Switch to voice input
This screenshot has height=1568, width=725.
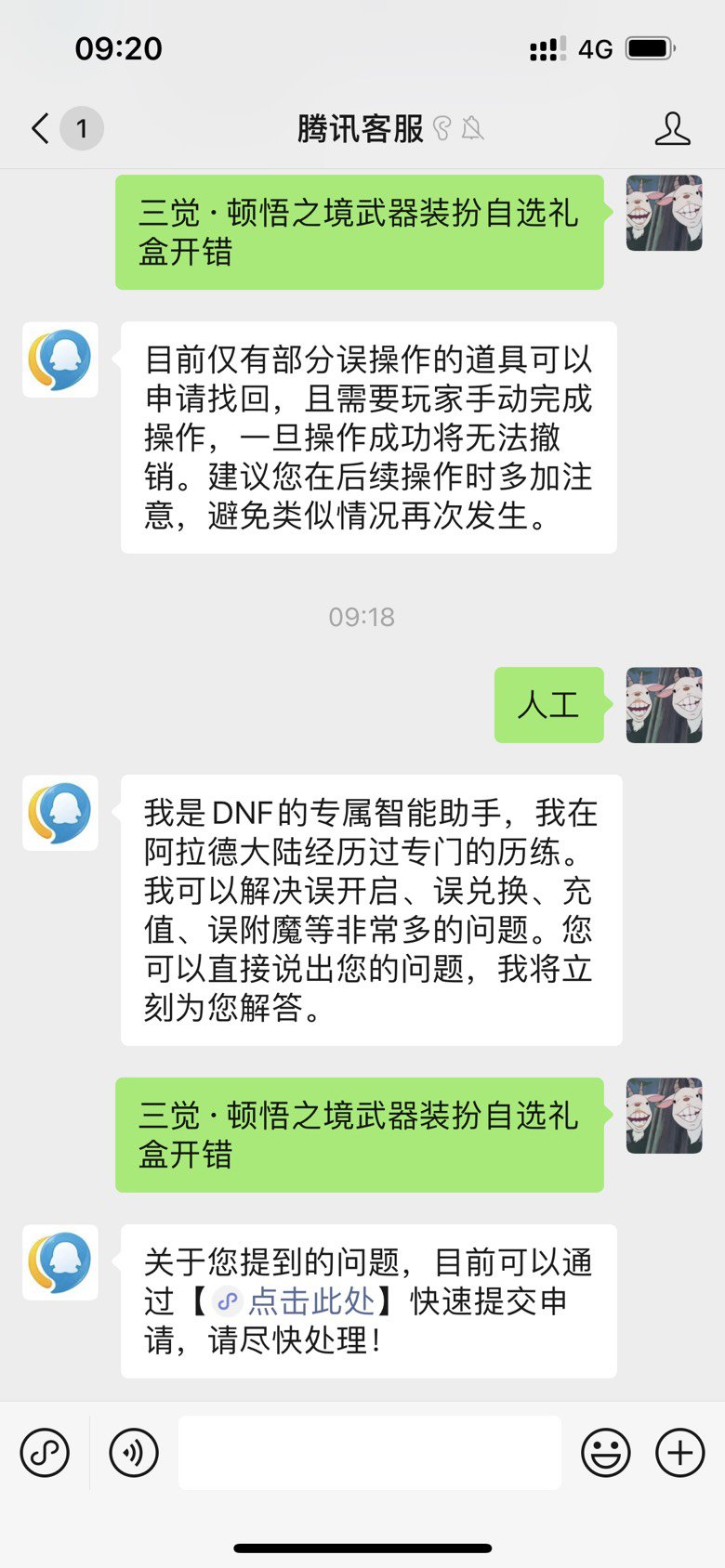click(x=134, y=1452)
